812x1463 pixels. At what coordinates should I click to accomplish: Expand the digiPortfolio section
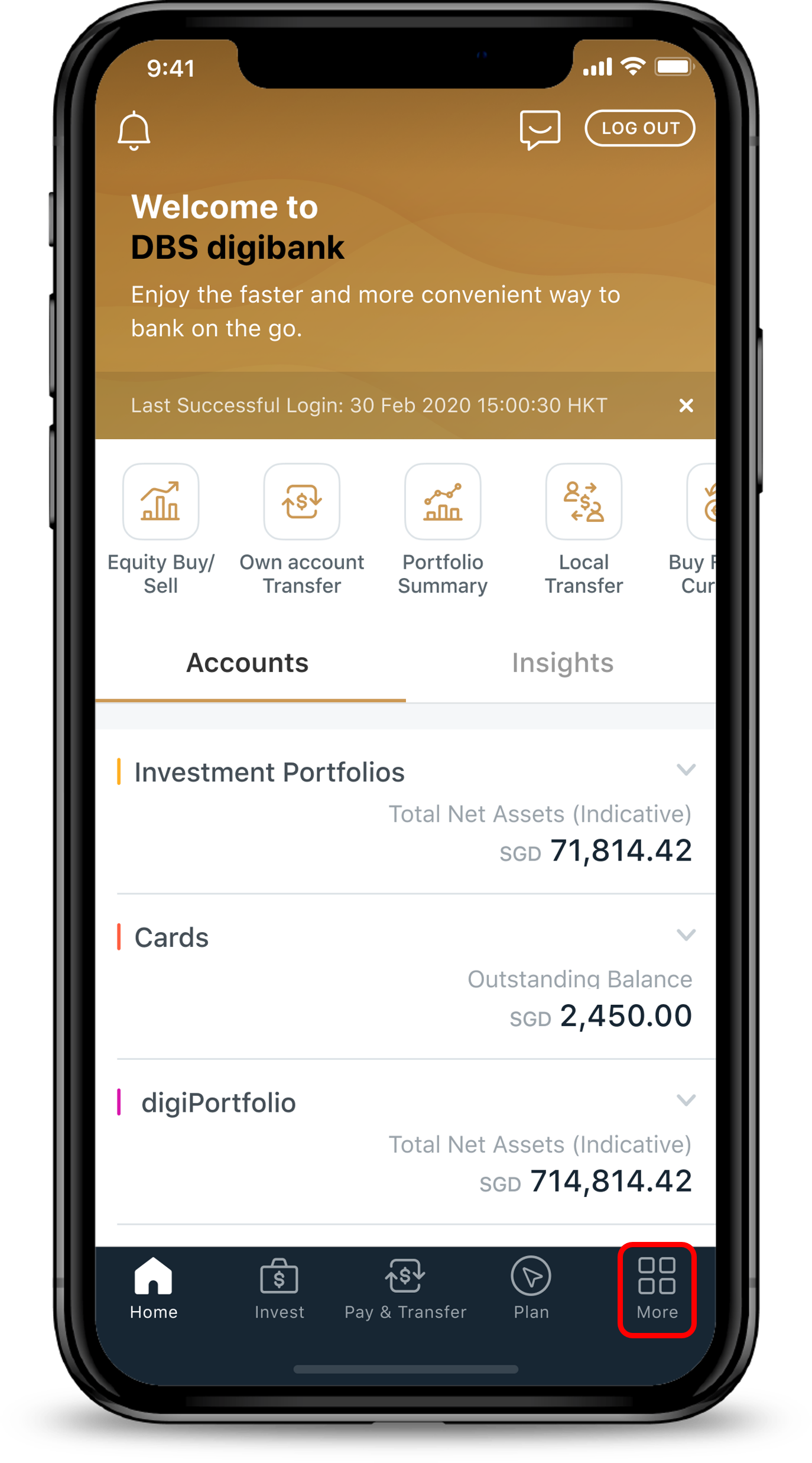(686, 1101)
